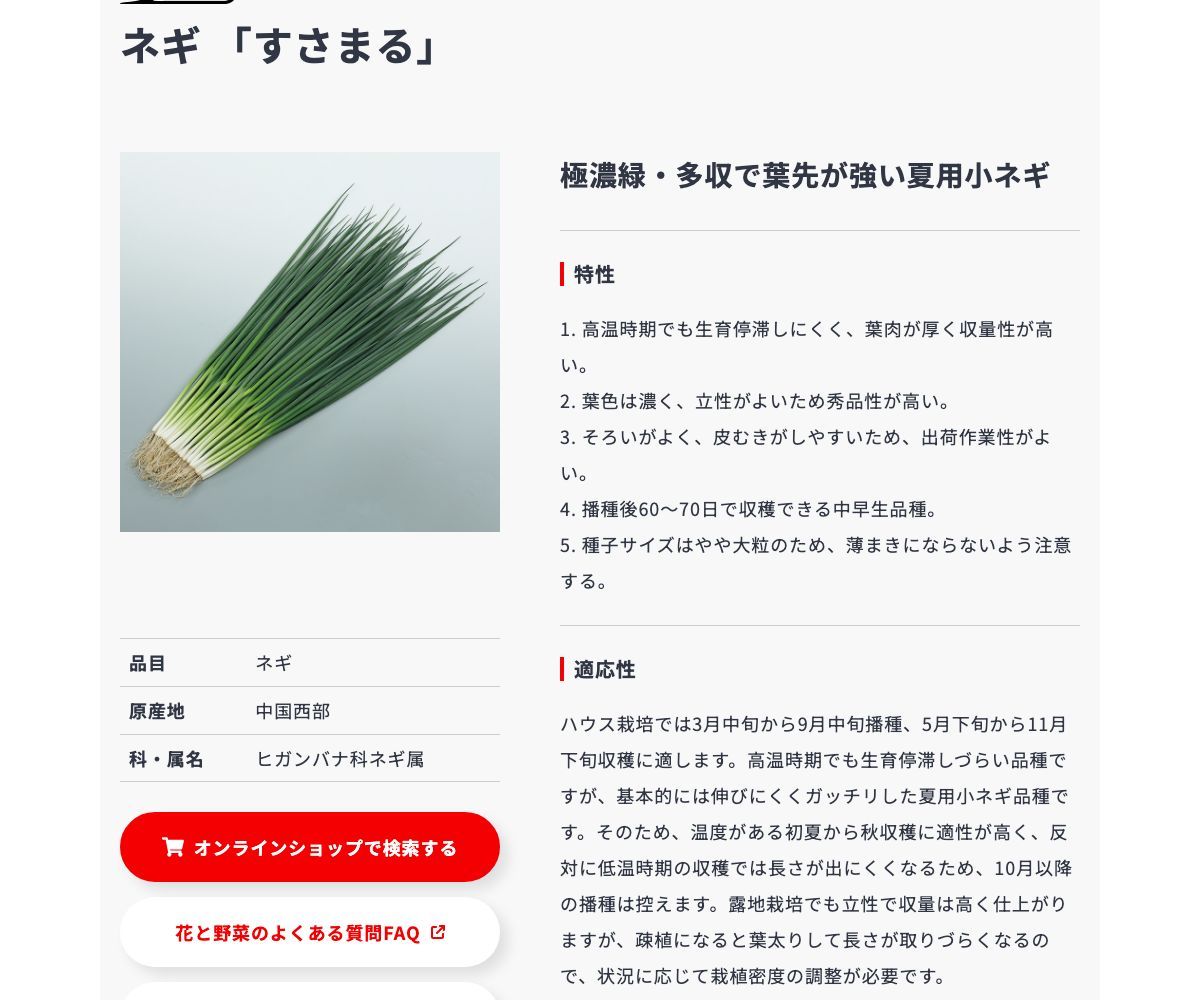
Task: Tap the オンラインショップで検索する button
Action: pos(310,847)
